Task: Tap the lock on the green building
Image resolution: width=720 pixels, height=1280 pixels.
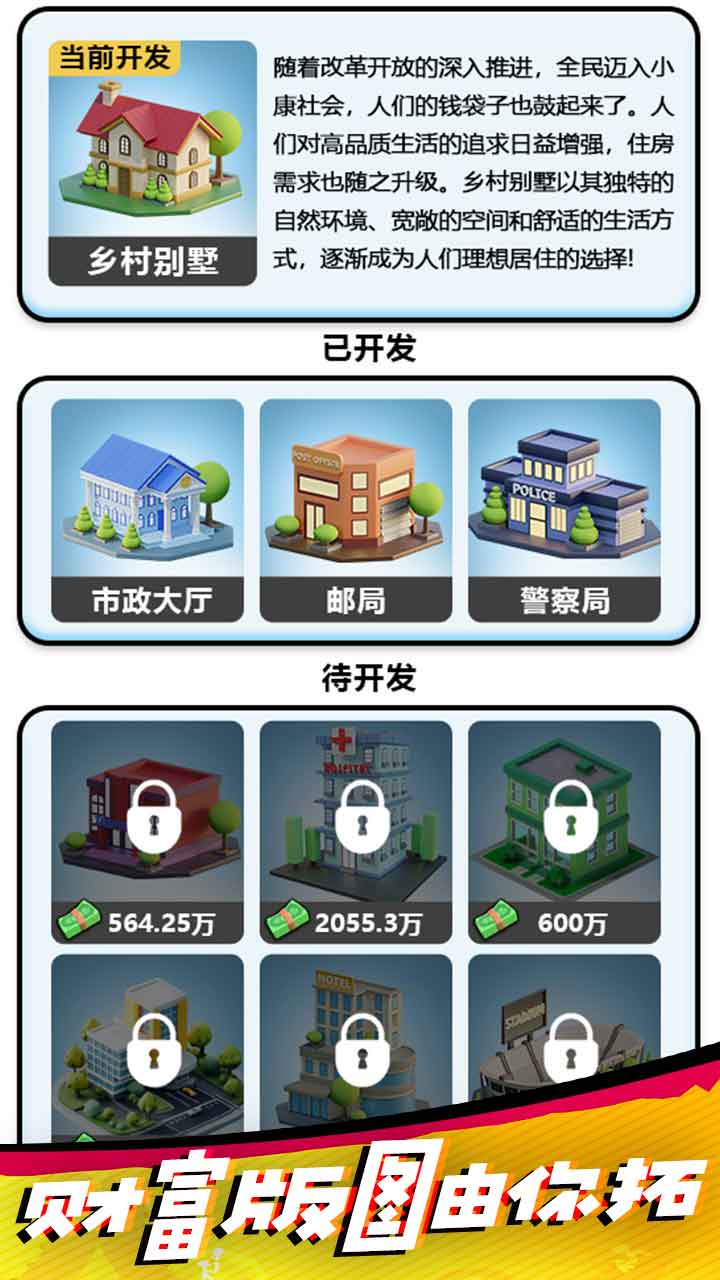Action: pyautogui.click(x=568, y=822)
